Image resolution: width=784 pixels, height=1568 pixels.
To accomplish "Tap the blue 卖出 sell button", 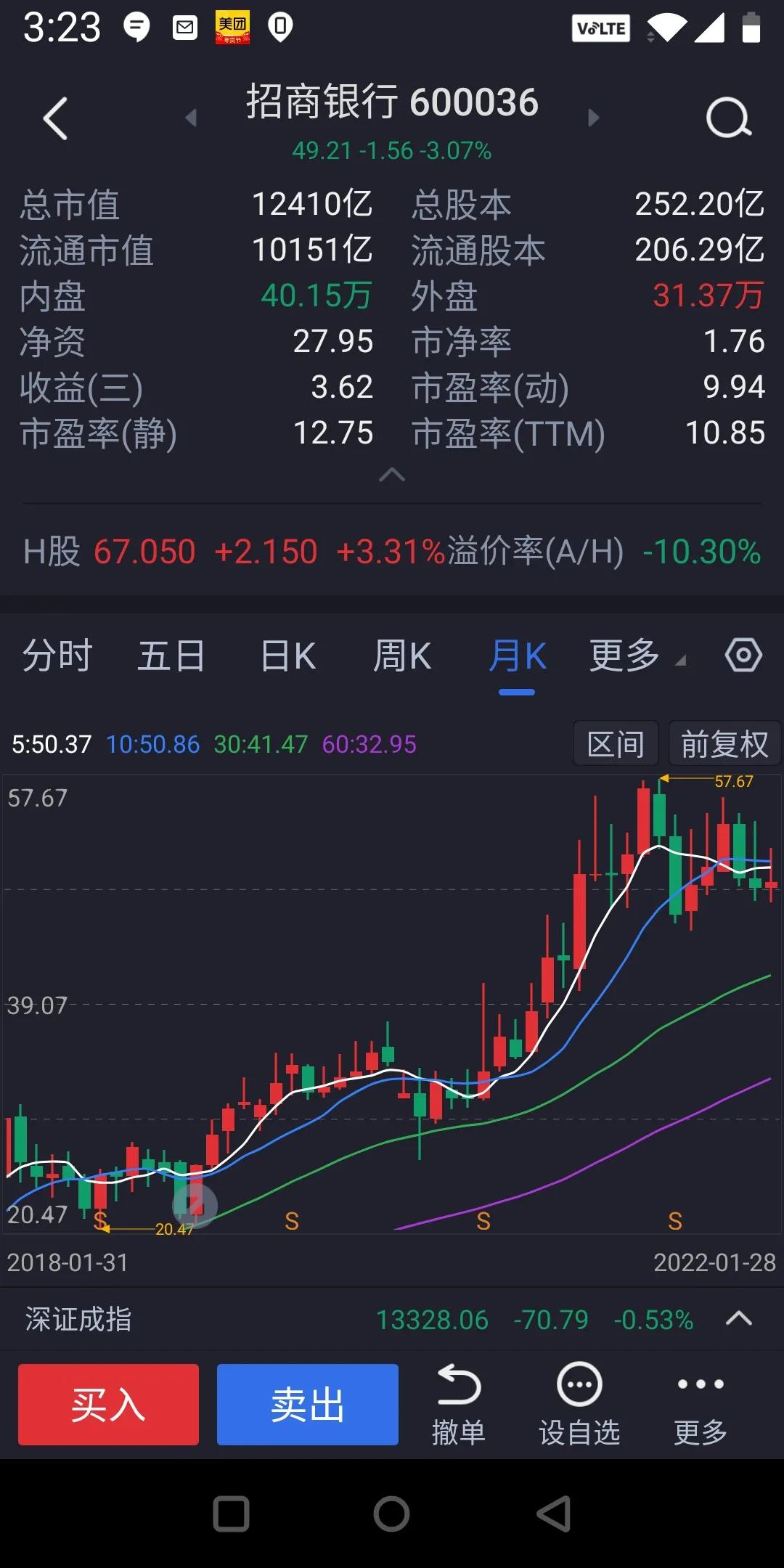I will click(308, 1404).
